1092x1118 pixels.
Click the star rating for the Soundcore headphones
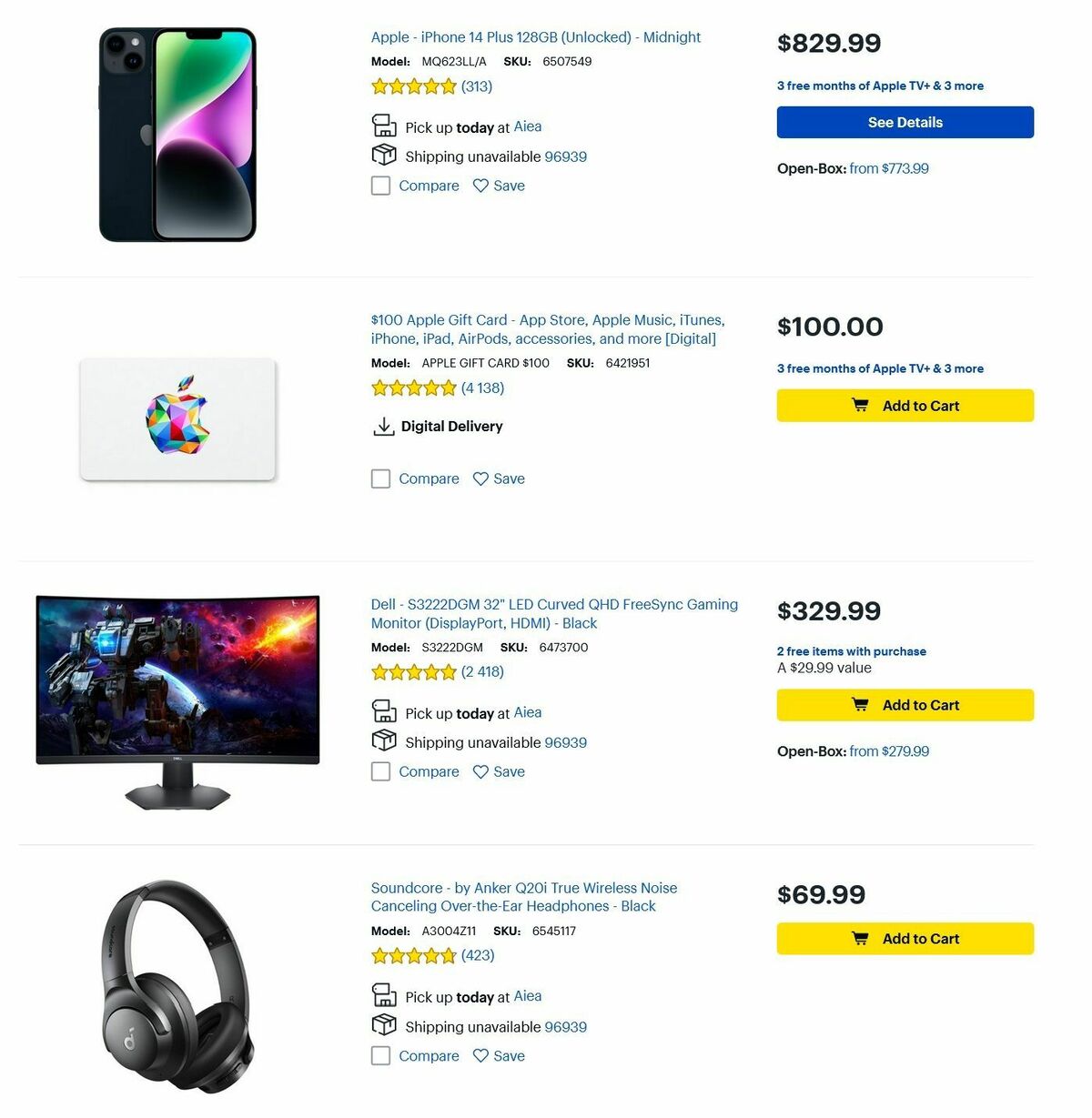click(414, 955)
